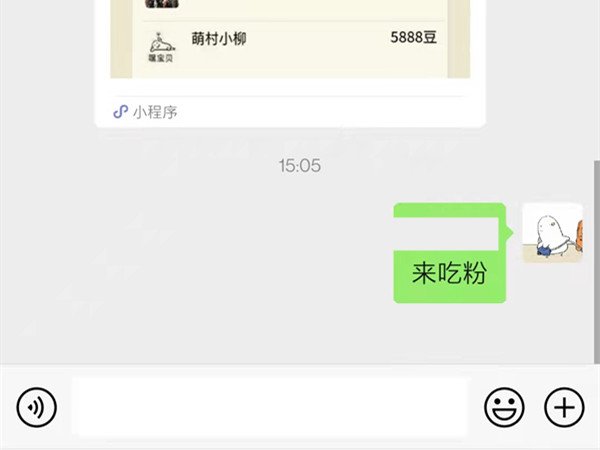Viewport: 600px width, 450px height.
Task: Open the shared mini program card
Action: click(x=290, y=50)
